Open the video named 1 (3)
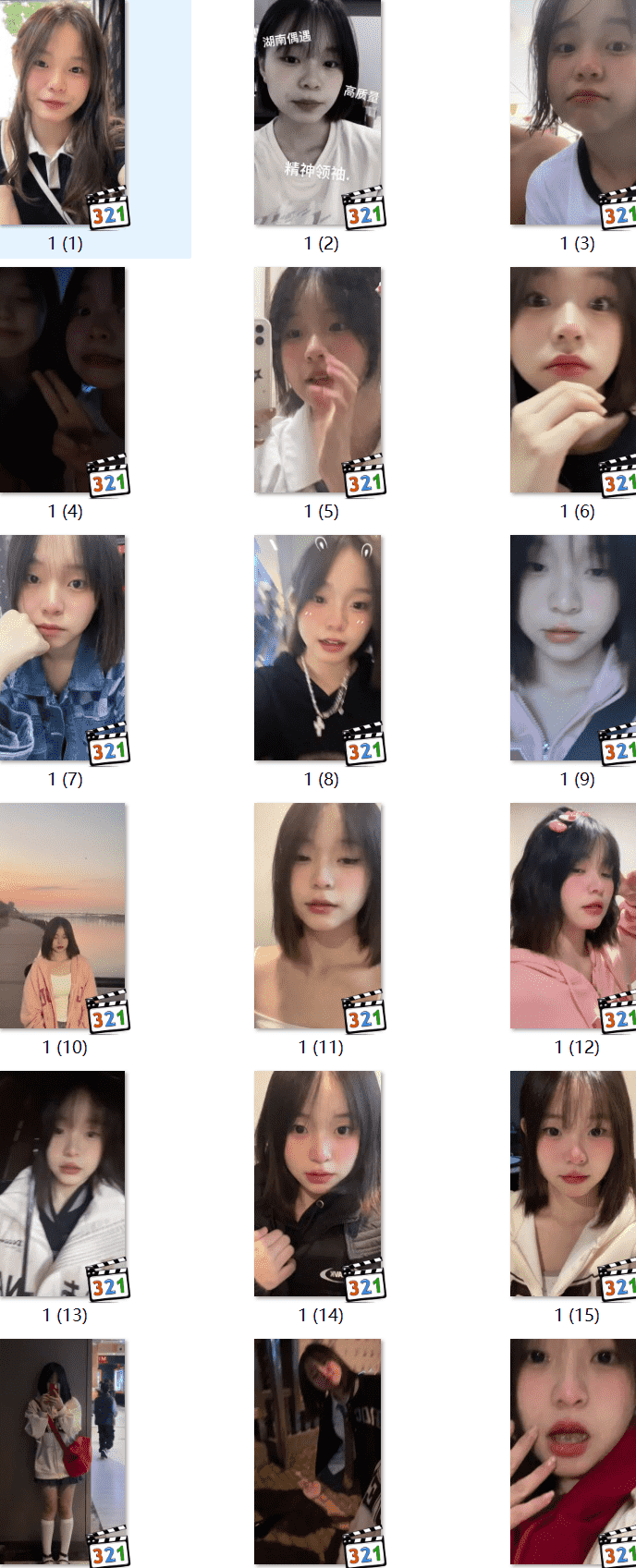Image resolution: width=636 pixels, height=1568 pixels. pyautogui.click(x=573, y=113)
